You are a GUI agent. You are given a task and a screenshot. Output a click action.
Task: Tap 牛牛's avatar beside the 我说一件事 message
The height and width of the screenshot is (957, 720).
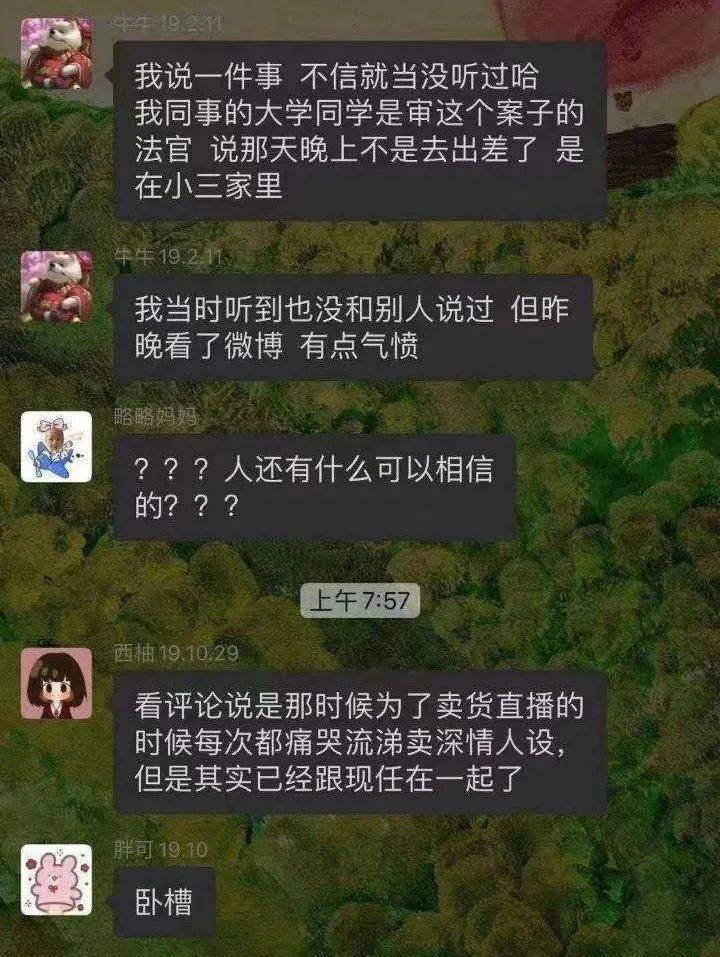pyautogui.click(x=57, y=54)
